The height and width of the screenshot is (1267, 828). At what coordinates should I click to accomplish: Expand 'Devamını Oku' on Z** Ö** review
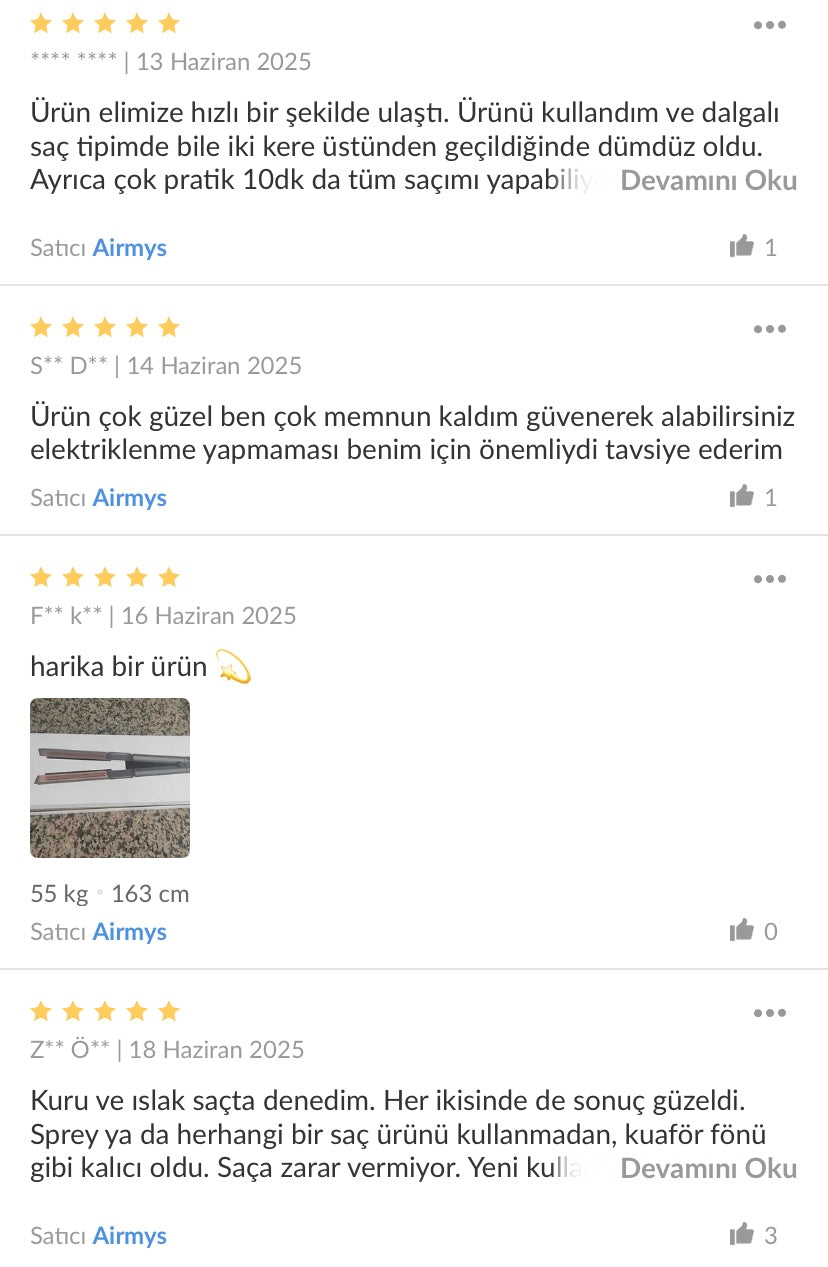click(x=708, y=1169)
